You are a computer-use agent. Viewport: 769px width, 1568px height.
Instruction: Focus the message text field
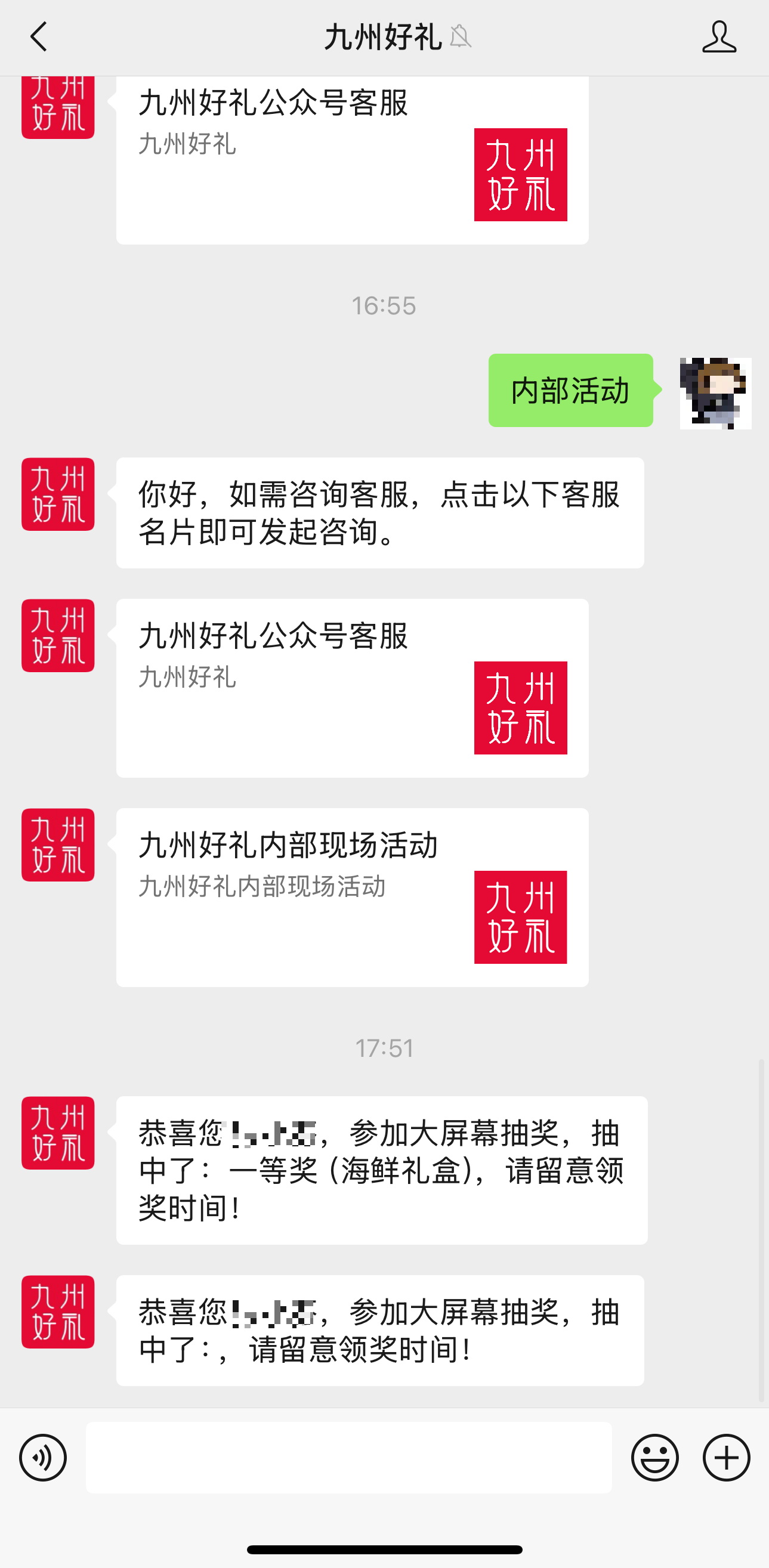348,1457
